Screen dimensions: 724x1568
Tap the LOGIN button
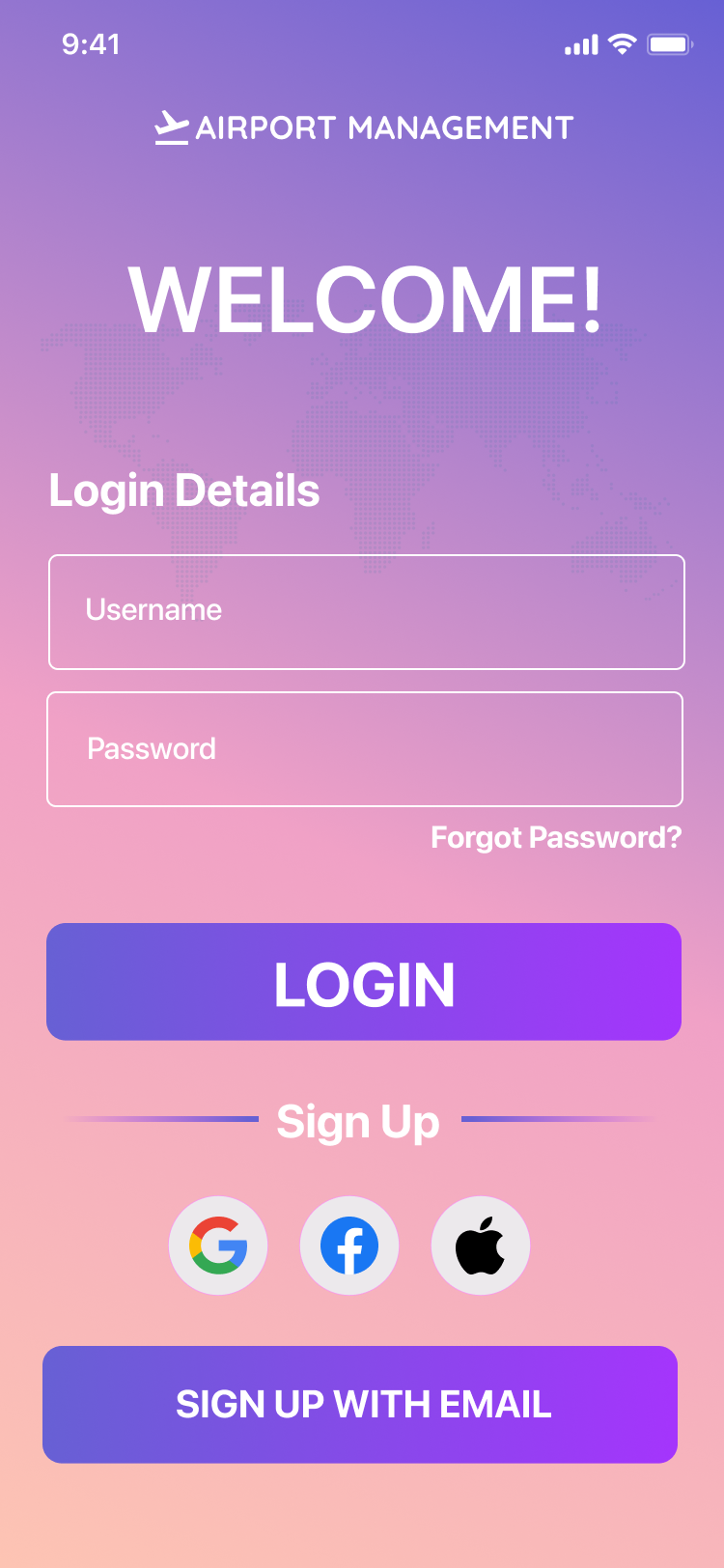coord(364,982)
